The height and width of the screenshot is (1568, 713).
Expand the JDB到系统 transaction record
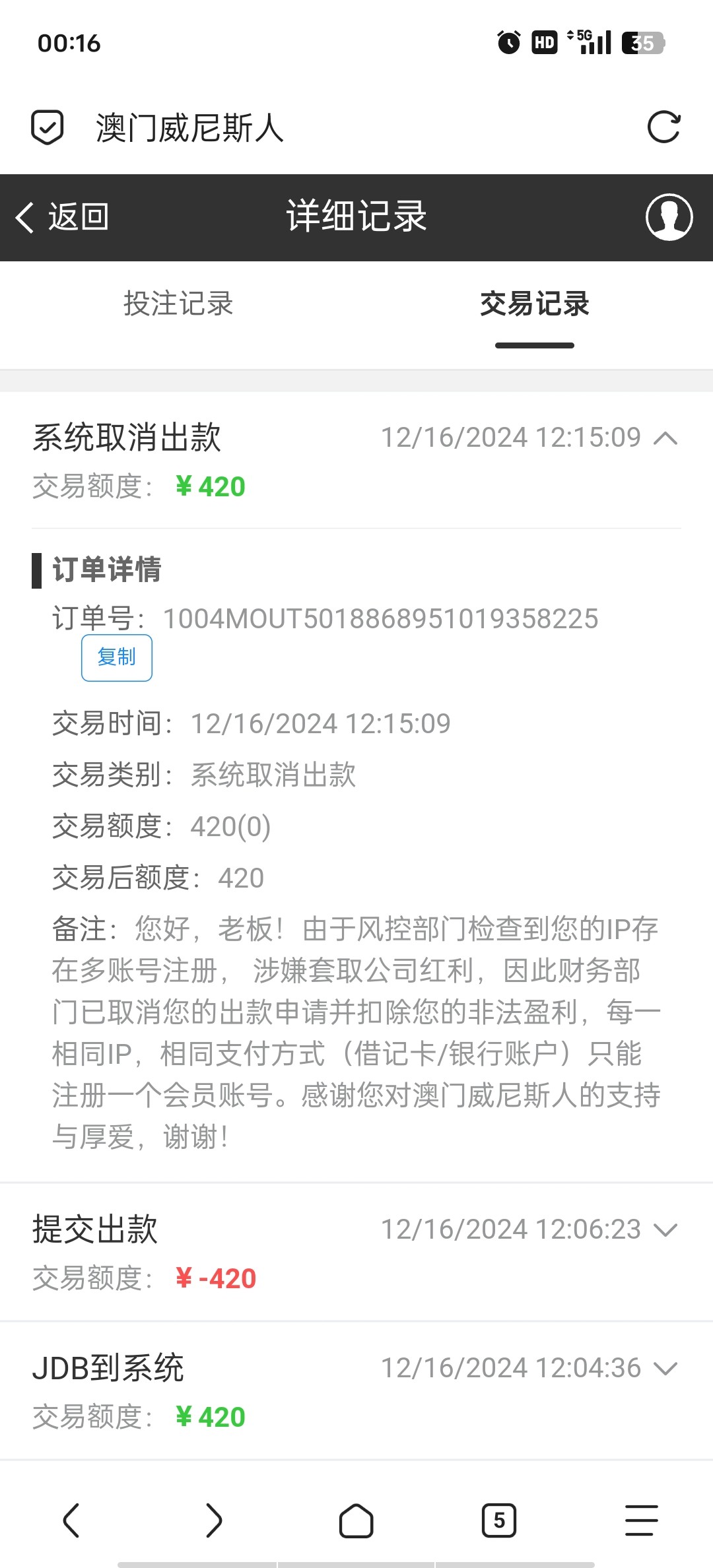tap(668, 1367)
